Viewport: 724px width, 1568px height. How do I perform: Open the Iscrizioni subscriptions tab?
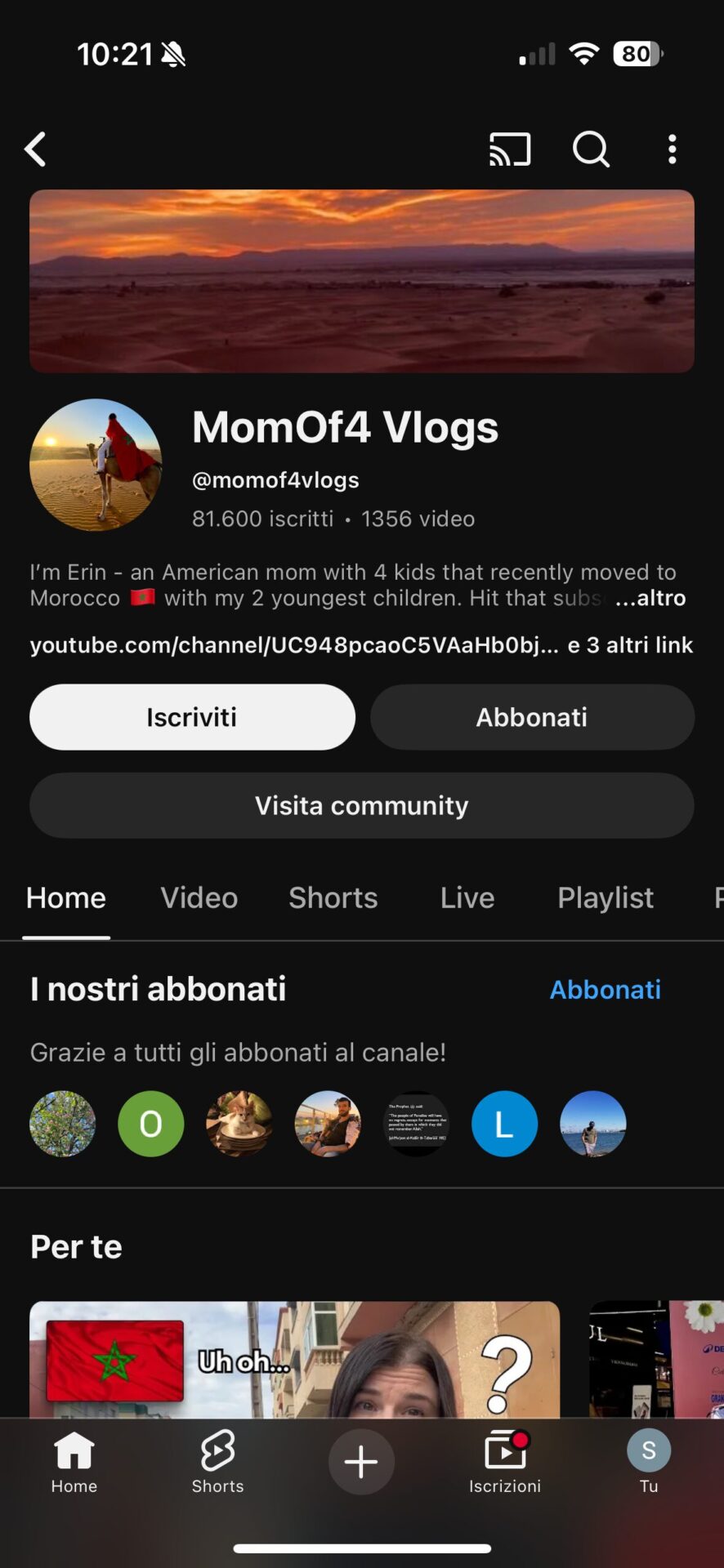[x=505, y=1462]
